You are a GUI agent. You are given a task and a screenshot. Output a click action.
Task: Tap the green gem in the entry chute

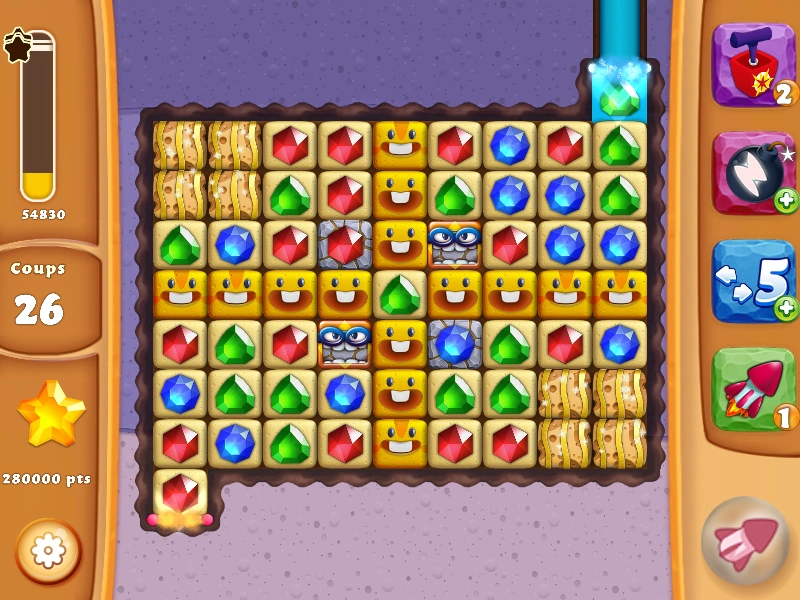pyautogui.click(x=619, y=98)
